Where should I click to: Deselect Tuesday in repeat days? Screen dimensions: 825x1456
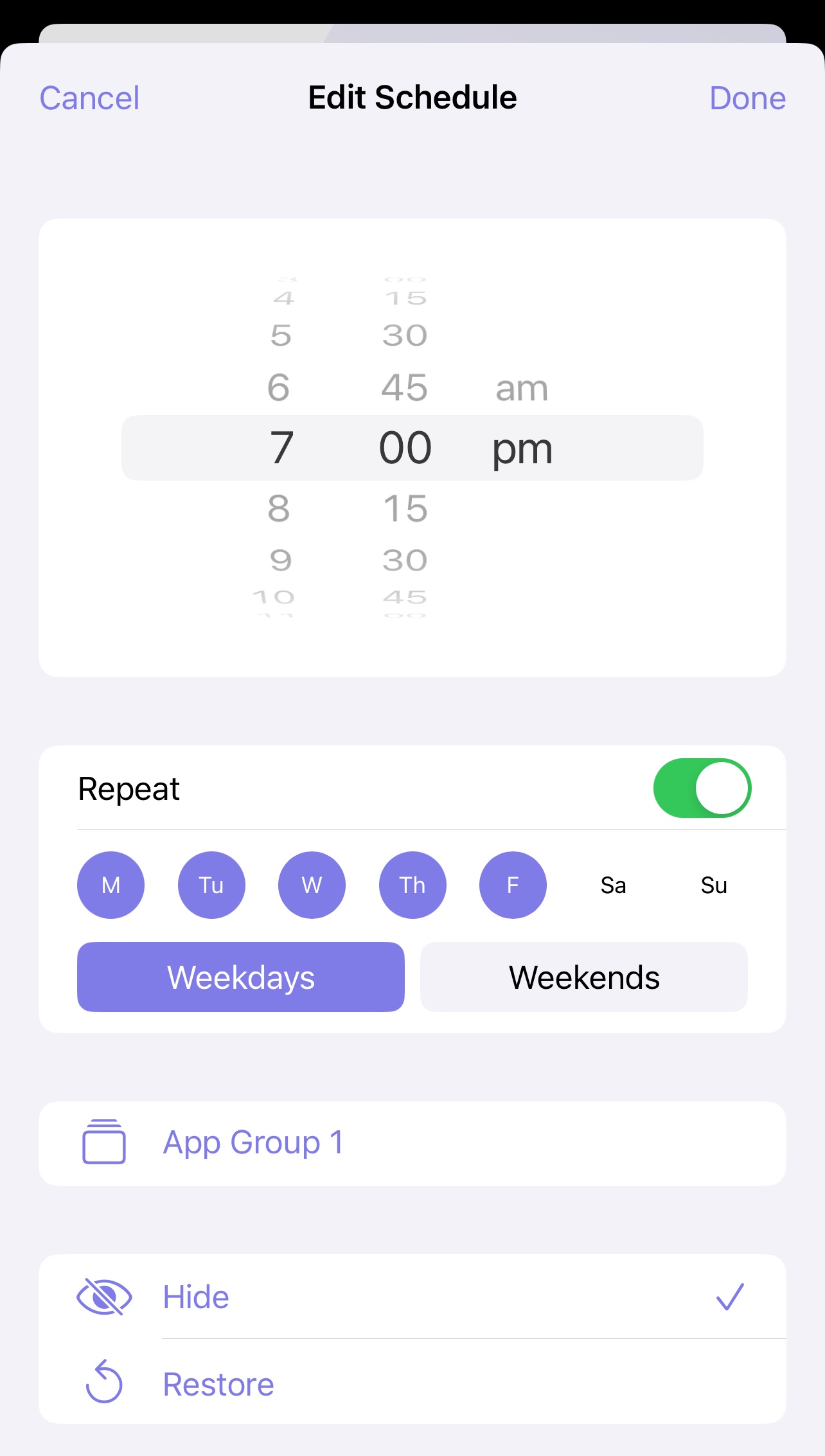pos(211,885)
